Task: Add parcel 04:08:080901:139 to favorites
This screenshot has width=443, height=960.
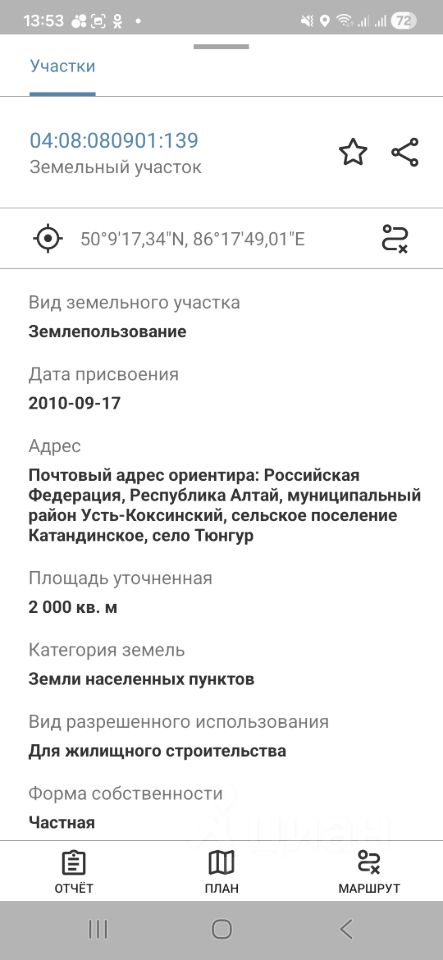Action: (x=353, y=152)
